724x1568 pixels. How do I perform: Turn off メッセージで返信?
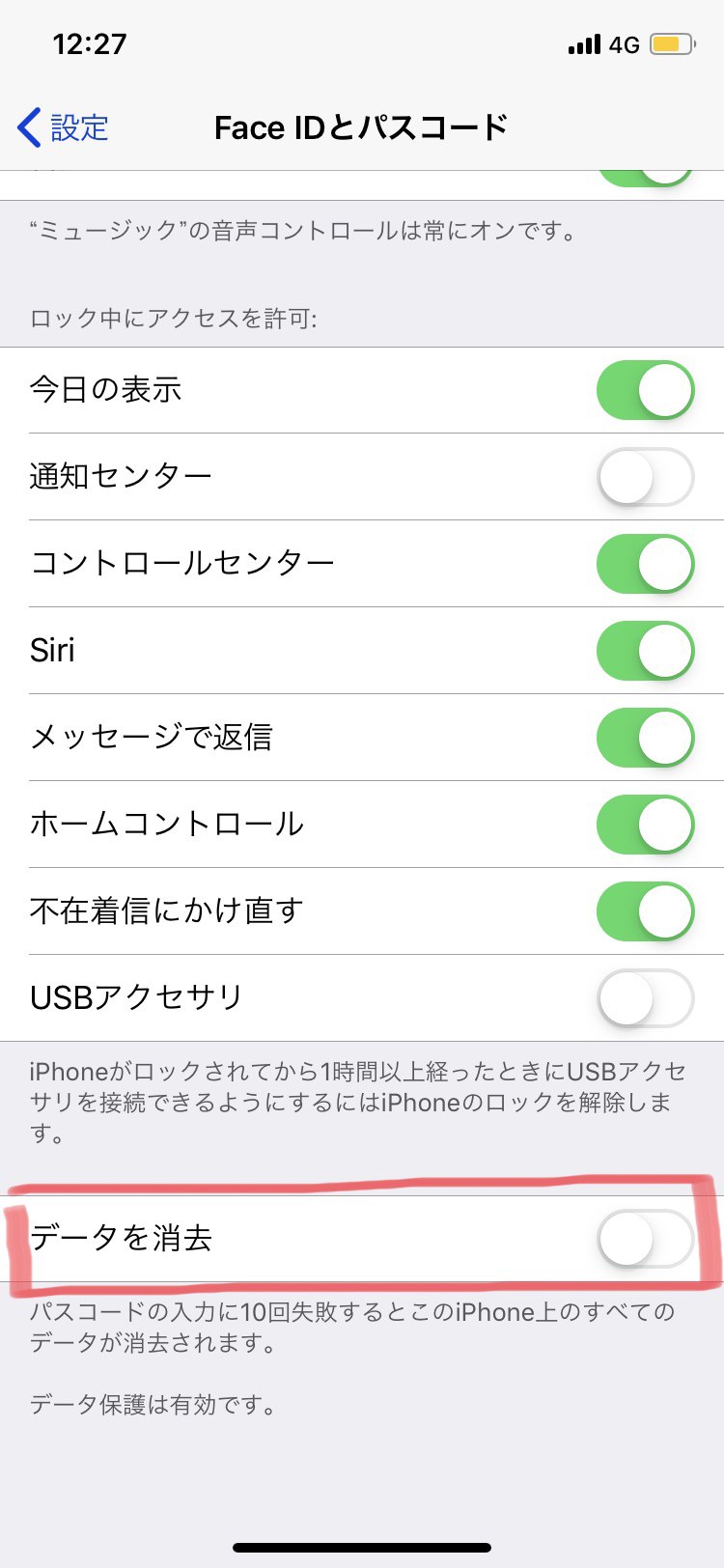(645, 738)
